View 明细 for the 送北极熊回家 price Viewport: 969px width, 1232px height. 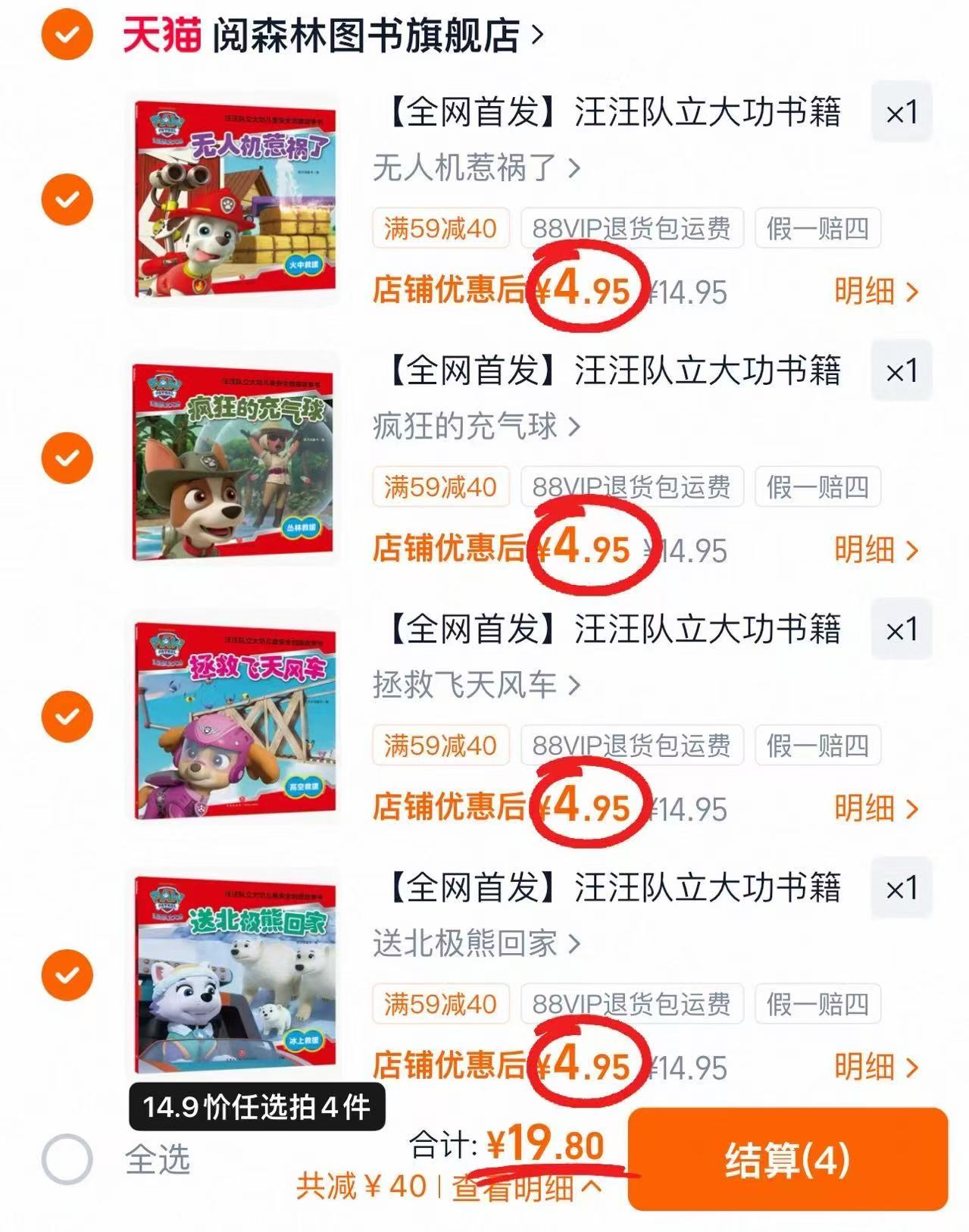point(877,1066)
